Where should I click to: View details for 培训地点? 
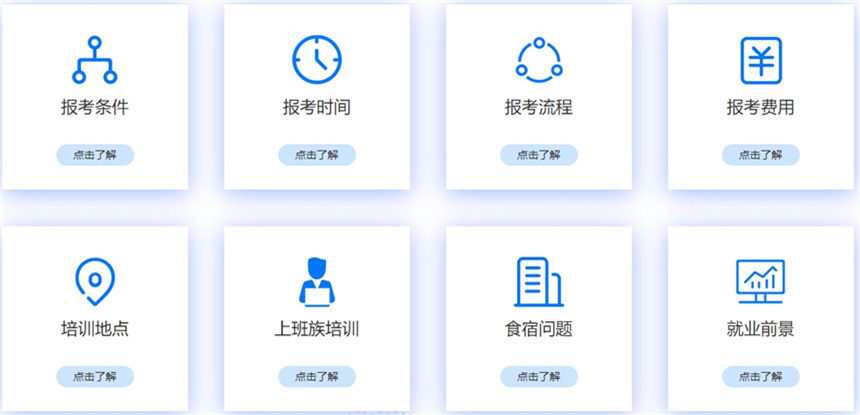[95, 377]
